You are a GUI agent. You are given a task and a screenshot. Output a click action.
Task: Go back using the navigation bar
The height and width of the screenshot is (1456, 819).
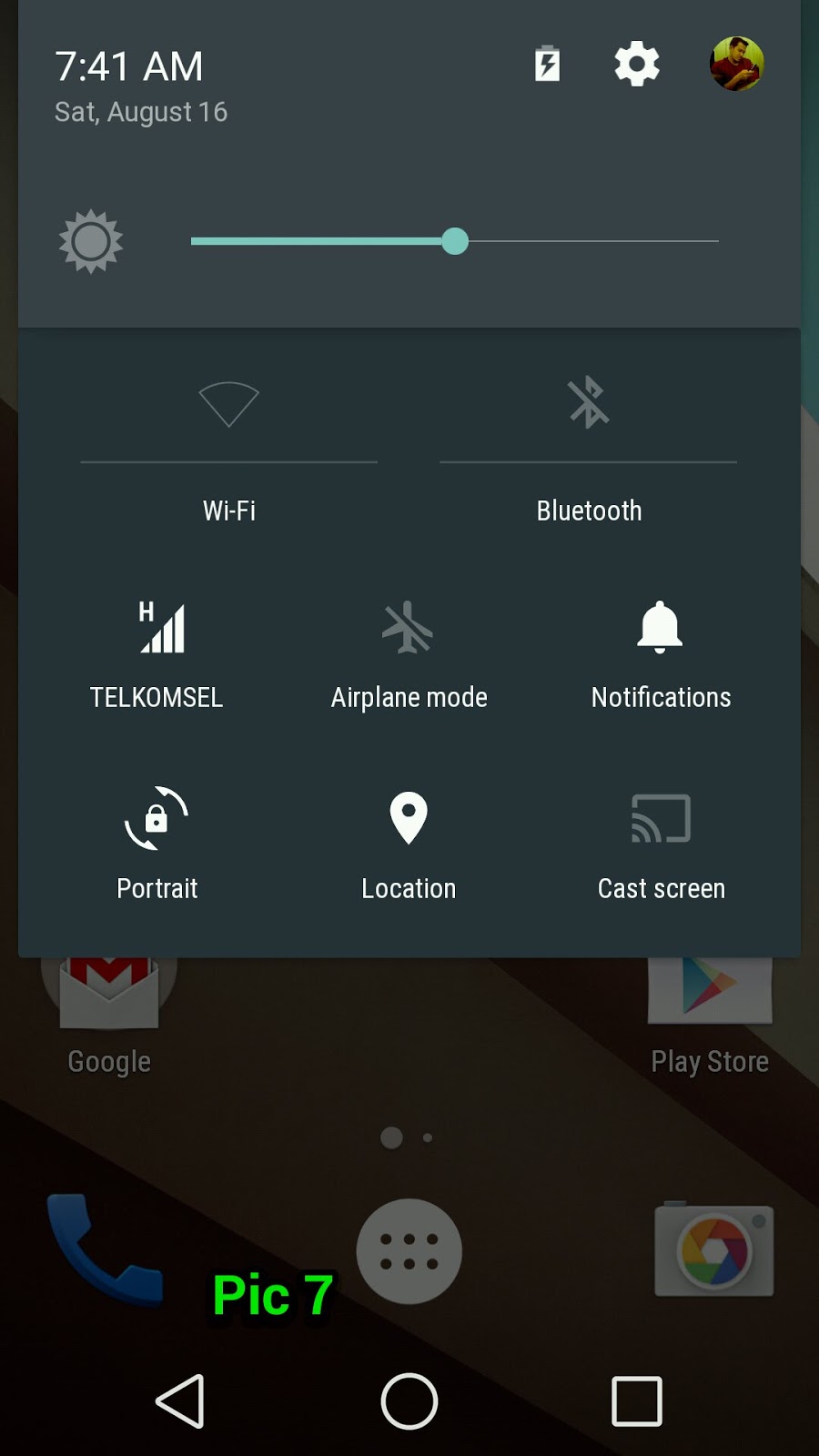[180, 1400]
